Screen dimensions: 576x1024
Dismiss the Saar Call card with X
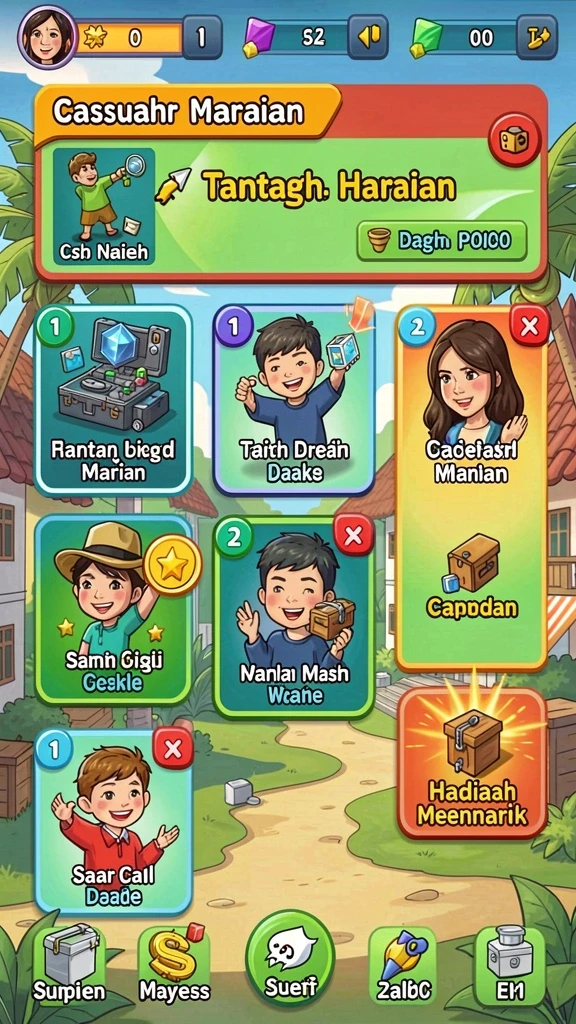tap(172, 749)
